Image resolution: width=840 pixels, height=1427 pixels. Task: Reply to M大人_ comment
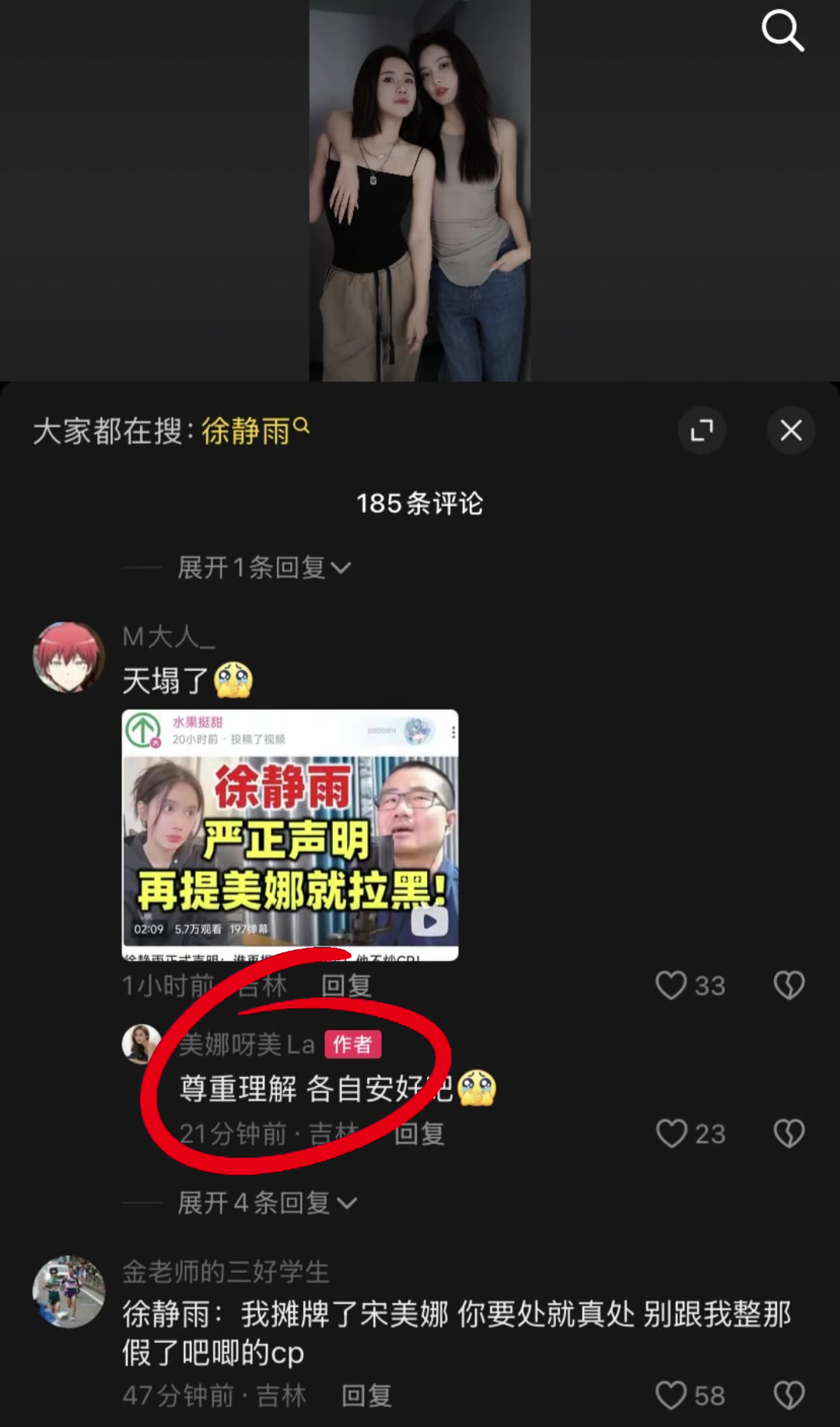coord(347,986)
